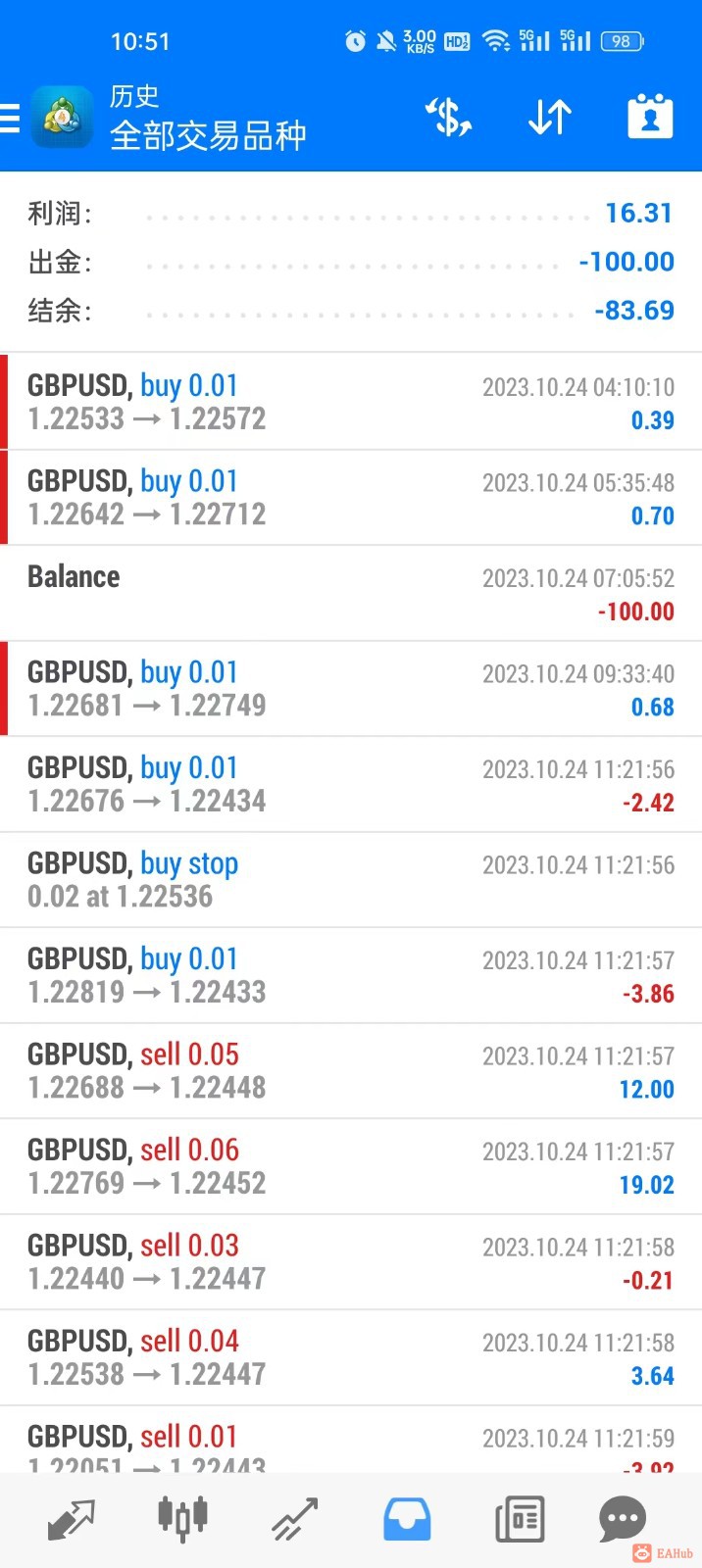Expand the GBPUSD buy trade with -2.42 loss
The height and width of the screenshot is (1568, 702).
tap(351, 784)
